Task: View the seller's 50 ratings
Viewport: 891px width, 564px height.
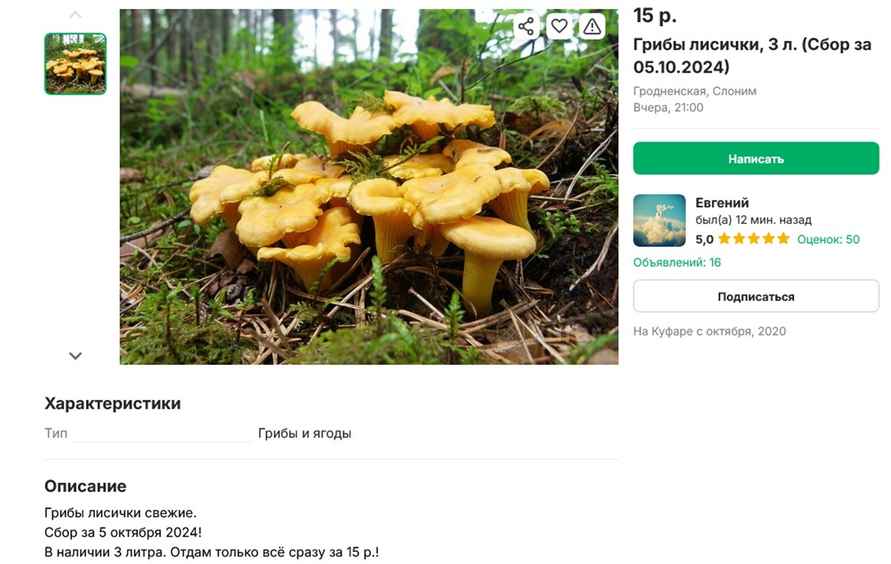Action: click(828, 240)
